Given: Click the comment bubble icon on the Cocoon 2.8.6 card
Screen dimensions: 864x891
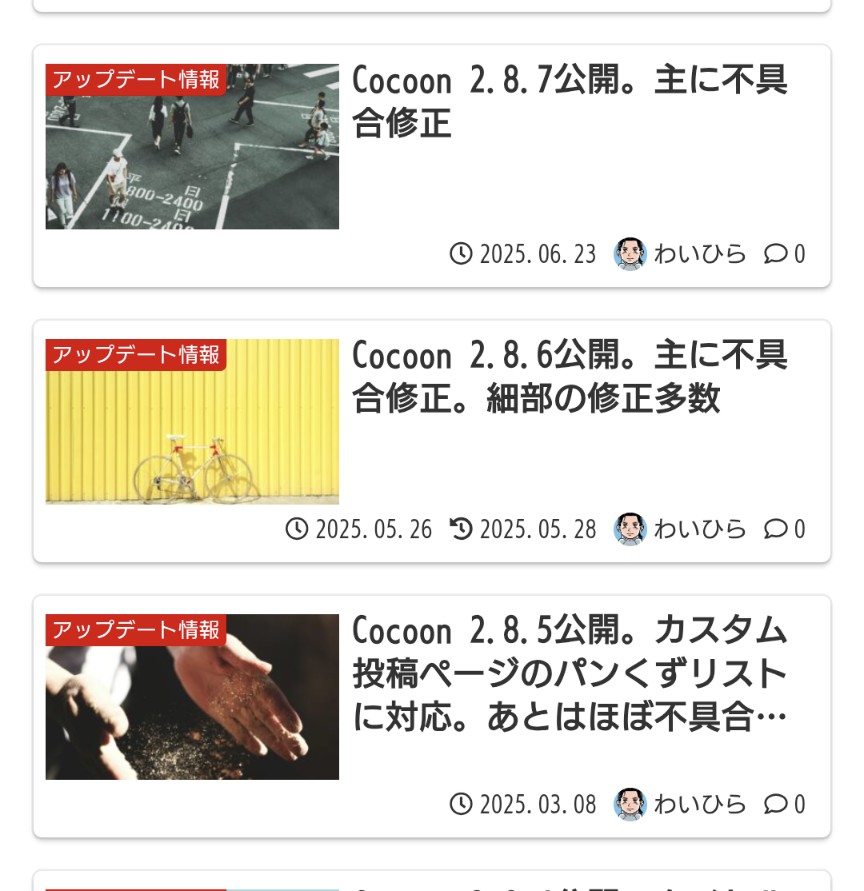Looking at the screenshot, I should click(x=776, y=528).
